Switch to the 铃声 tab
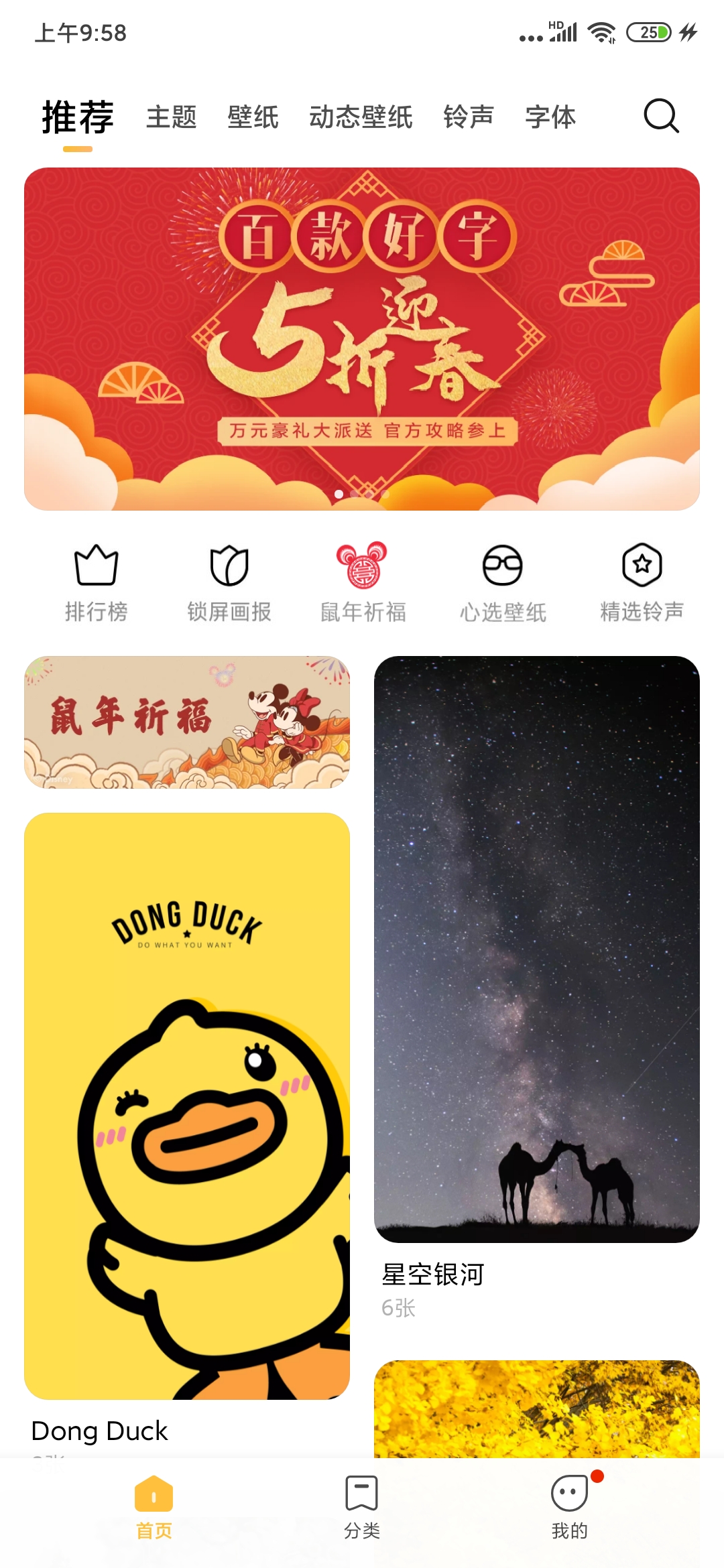Viewport: 724px width, 1568px height. tap(469, 117)
